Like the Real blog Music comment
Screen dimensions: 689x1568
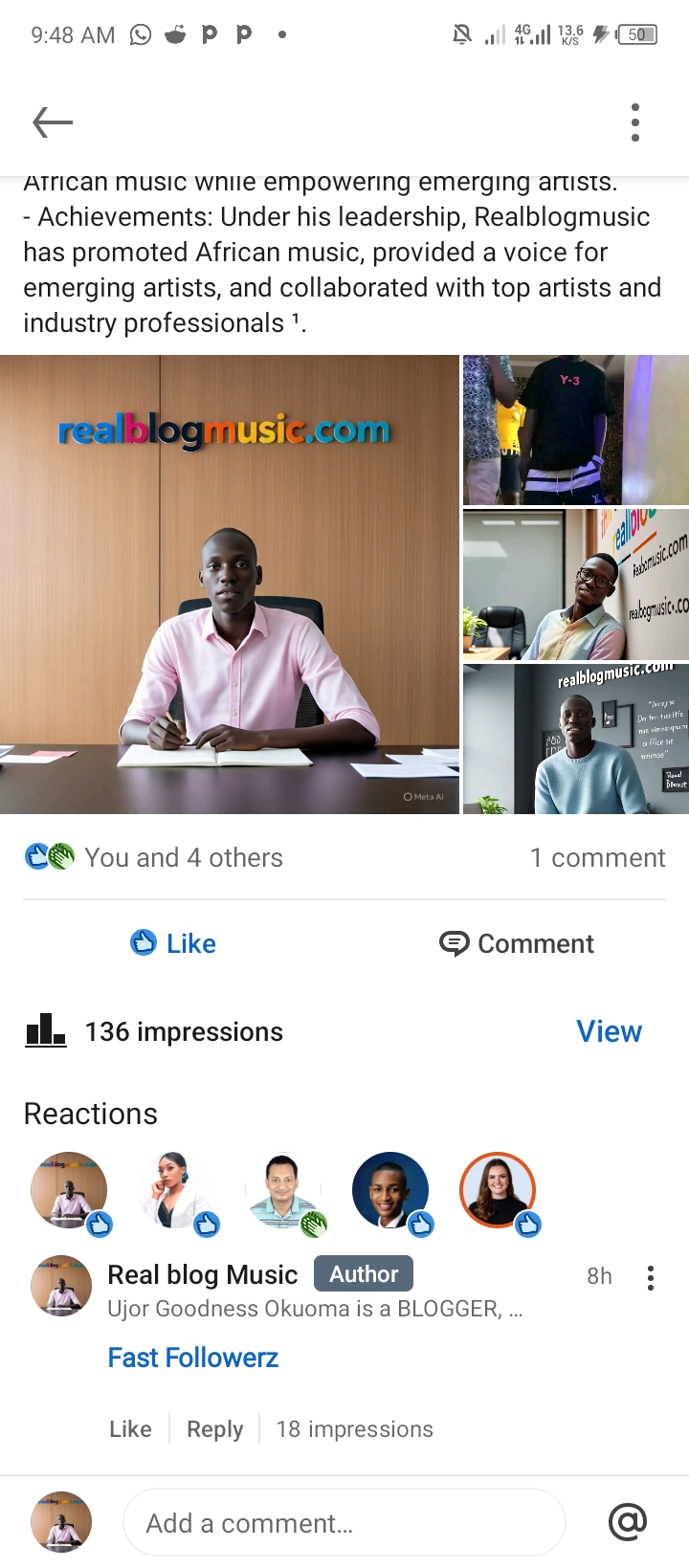tap(130, 1428)
